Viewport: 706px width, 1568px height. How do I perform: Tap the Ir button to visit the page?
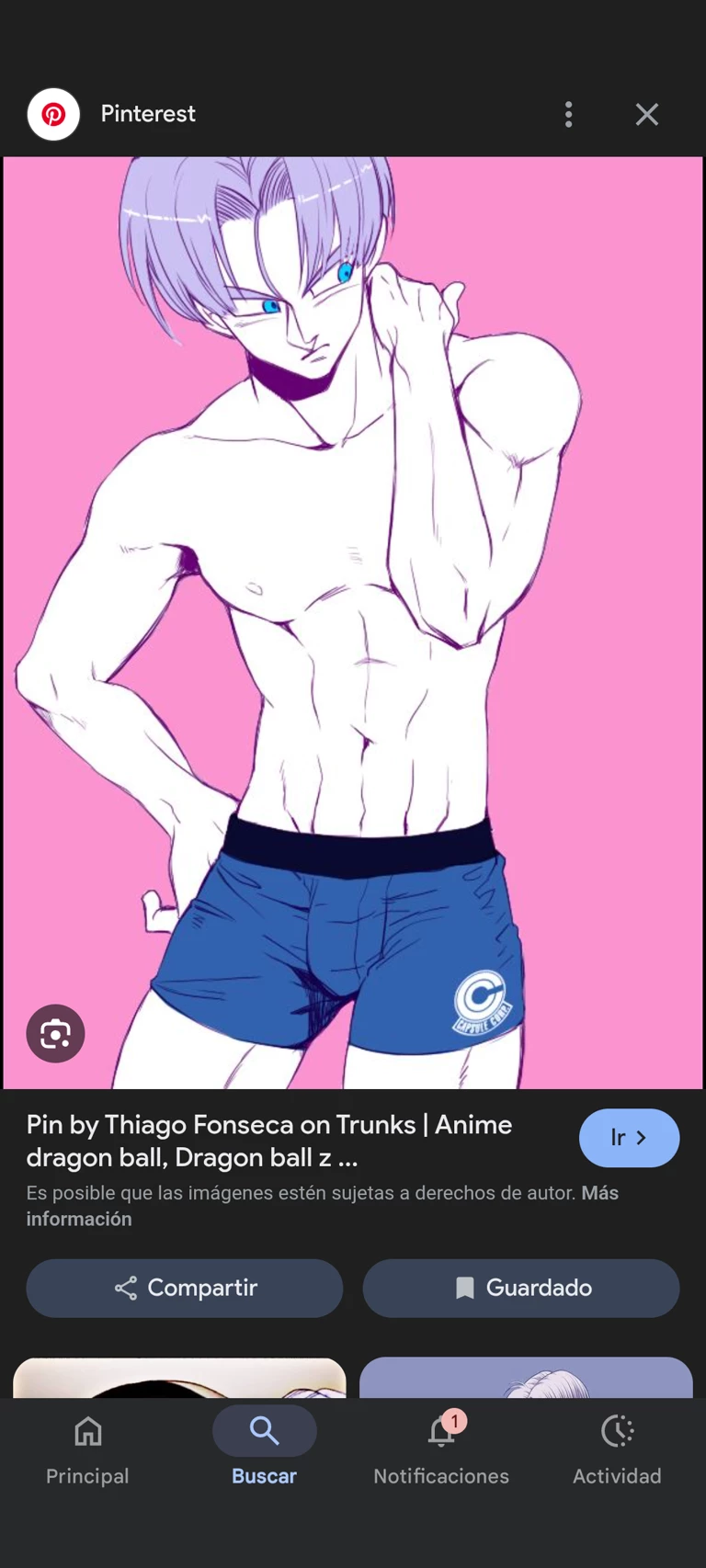(629, 1138)
